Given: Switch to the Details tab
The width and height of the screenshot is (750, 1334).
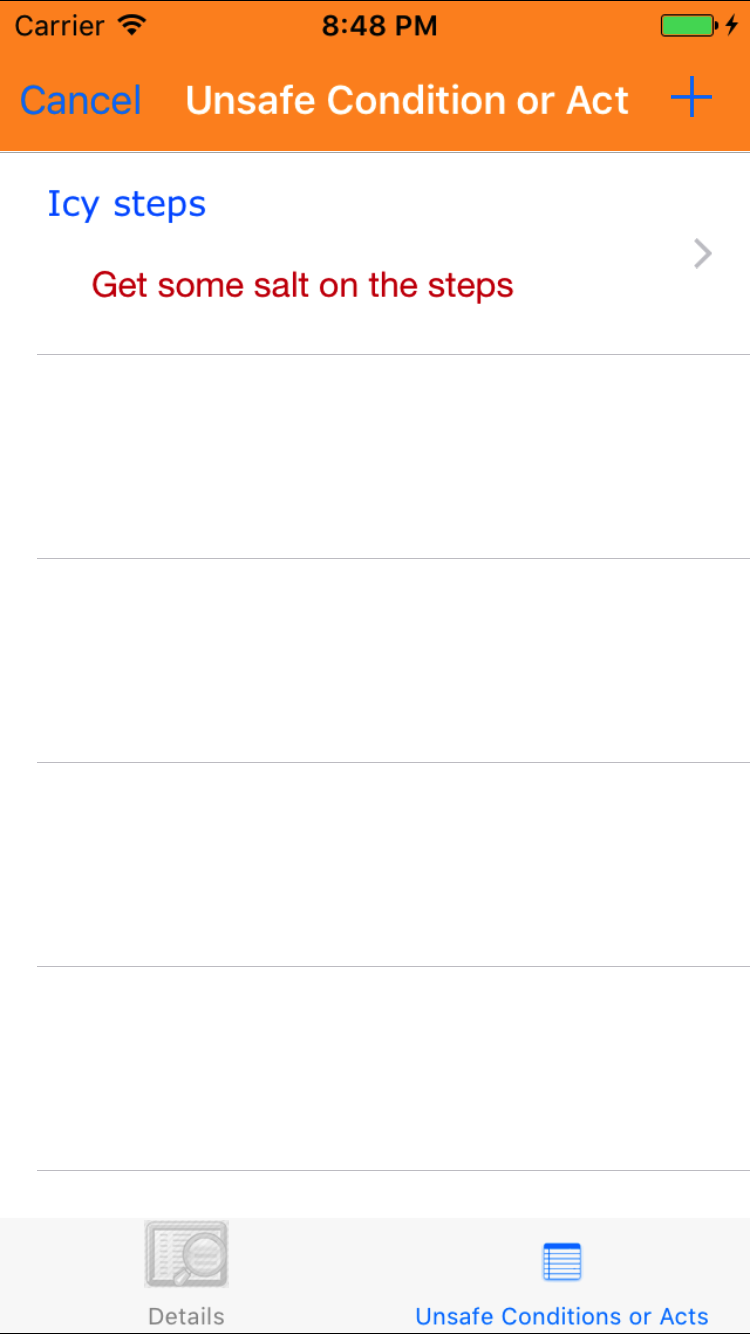Looking at the screenshot, I should pos(186,1274).
